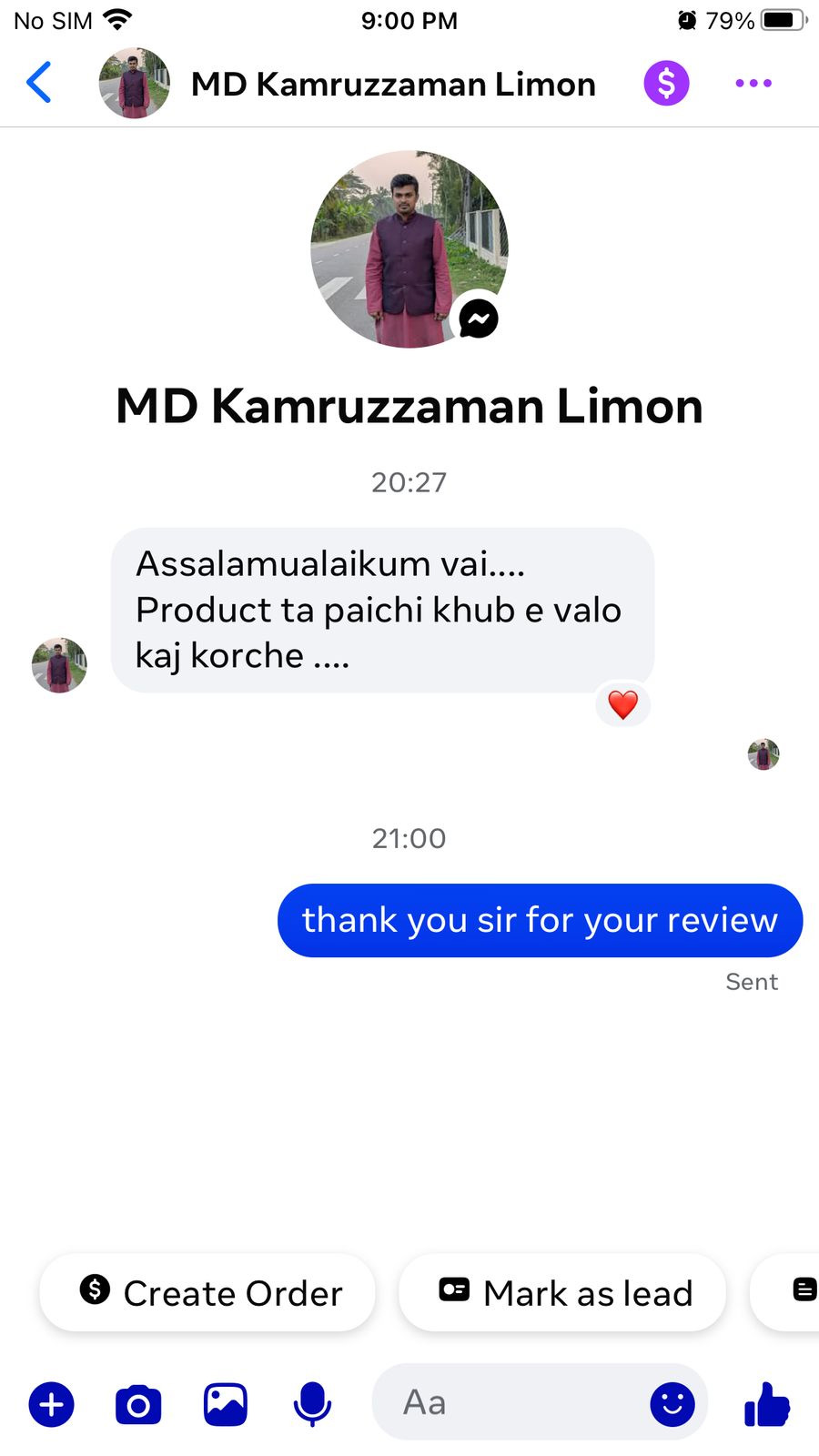
Task: Record a voice message with the microphone
Action: tap(312, 1404)
